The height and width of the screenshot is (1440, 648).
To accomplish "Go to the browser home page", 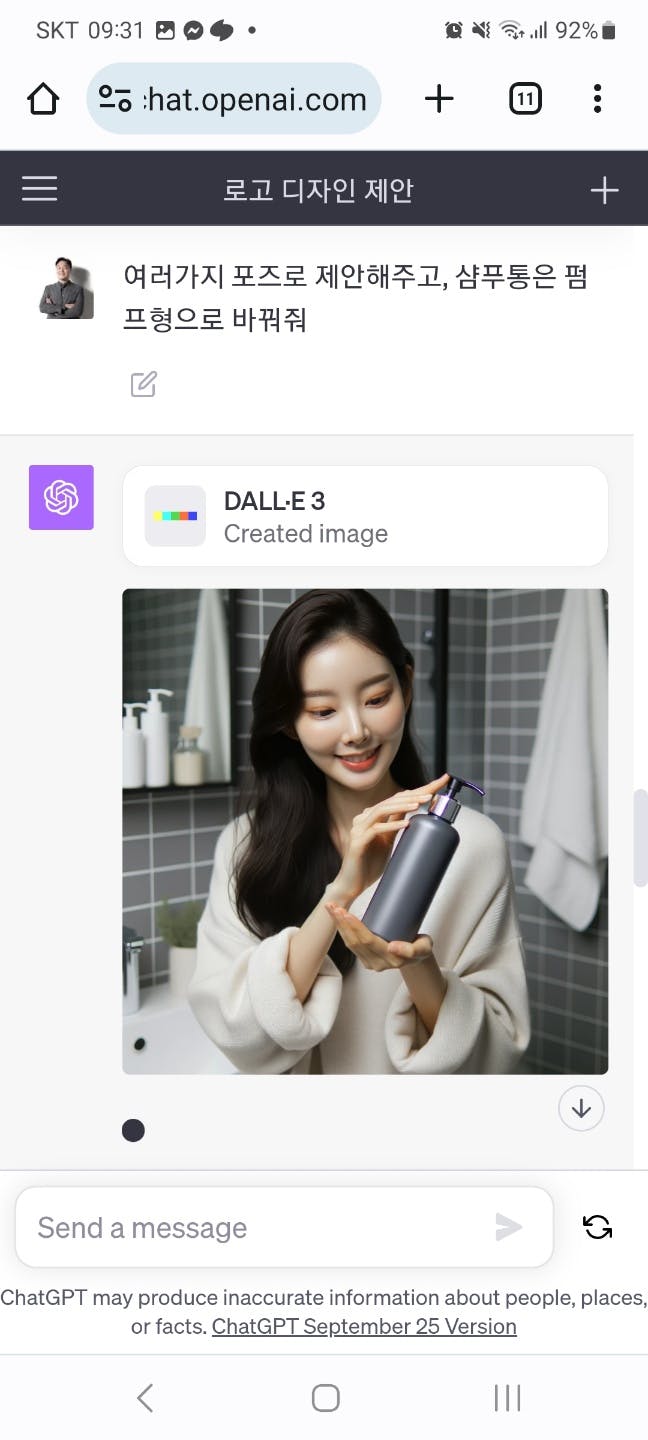I will coord(43,99).
